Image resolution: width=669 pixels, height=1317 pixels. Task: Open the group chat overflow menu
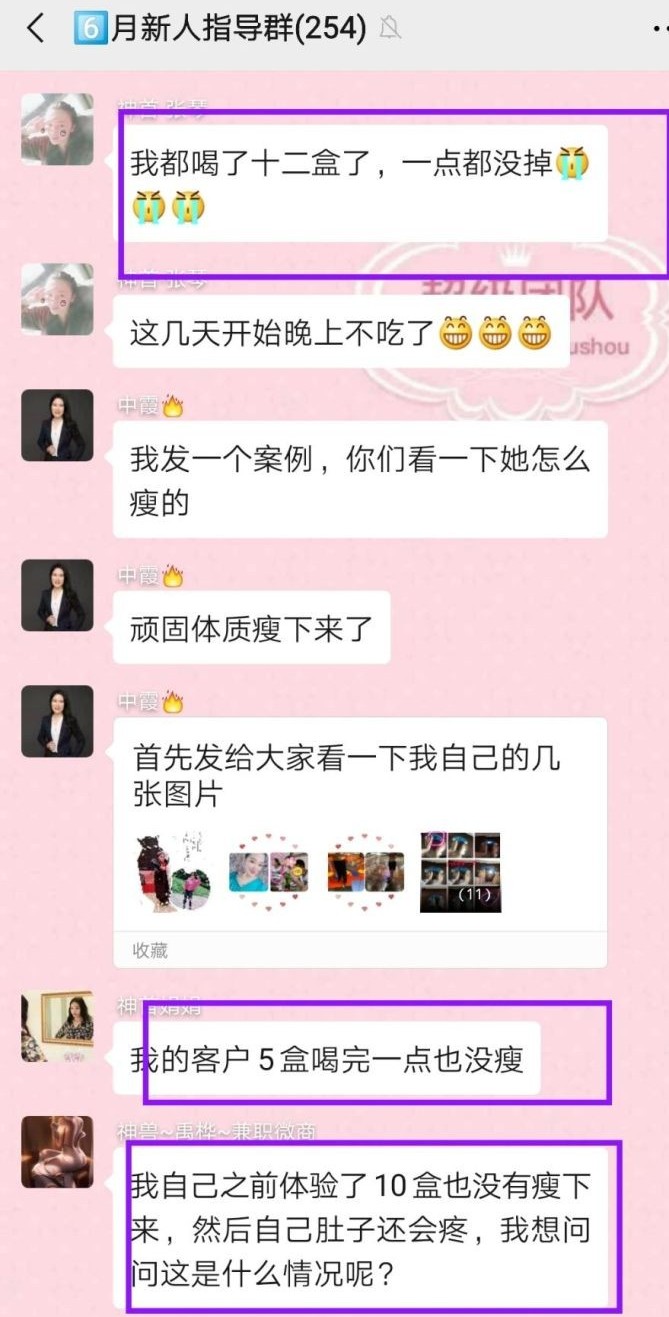point(655,28)
